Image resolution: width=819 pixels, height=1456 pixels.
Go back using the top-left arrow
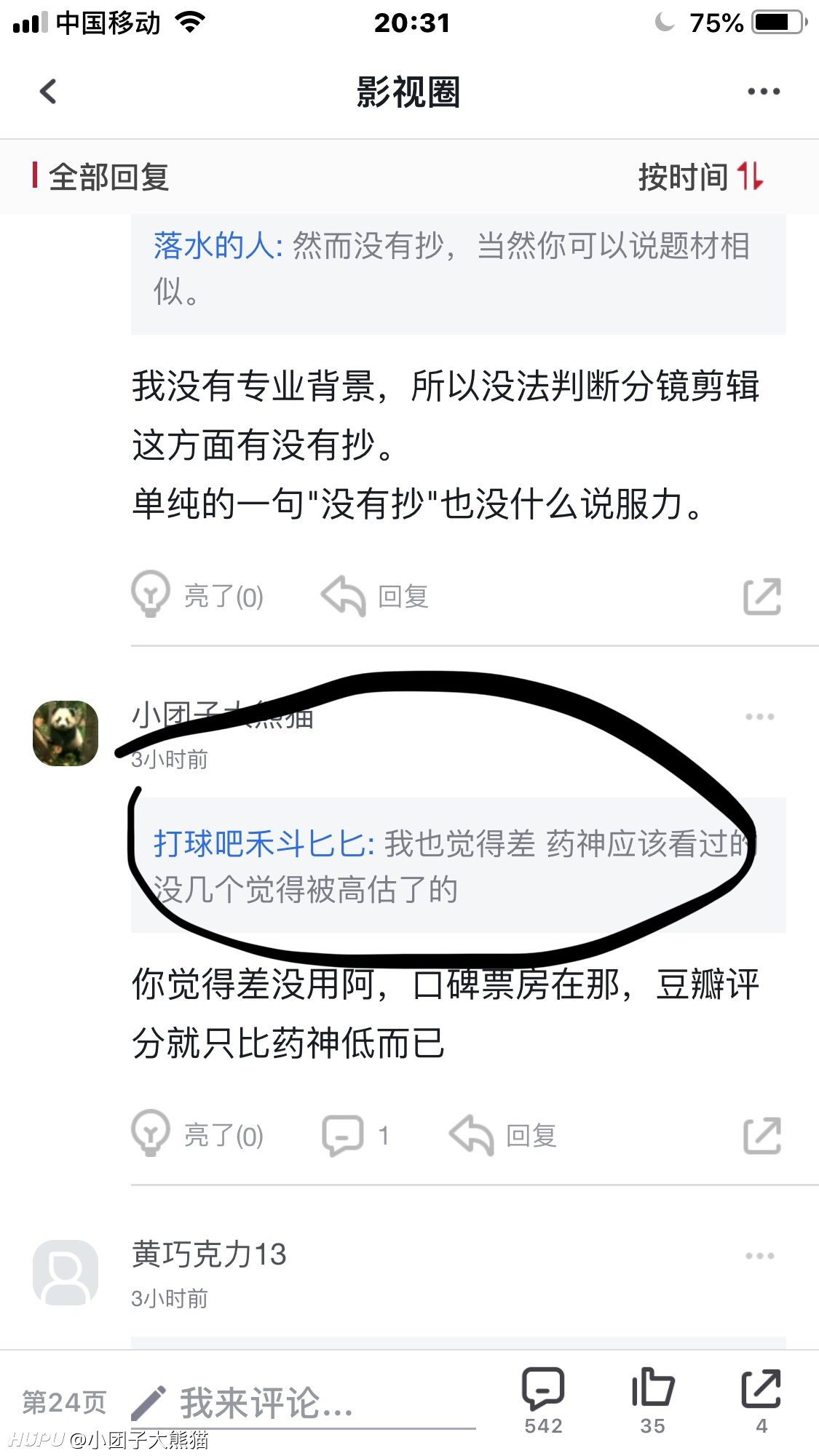click(48, 92)
